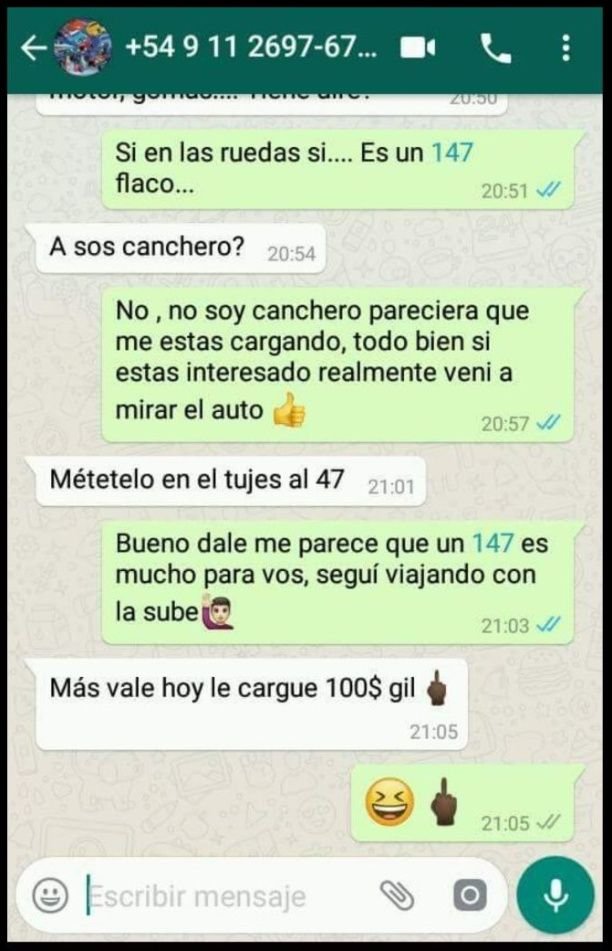Open the overflow menu
This screenshot has height=951, width=612.
[566, 48]
